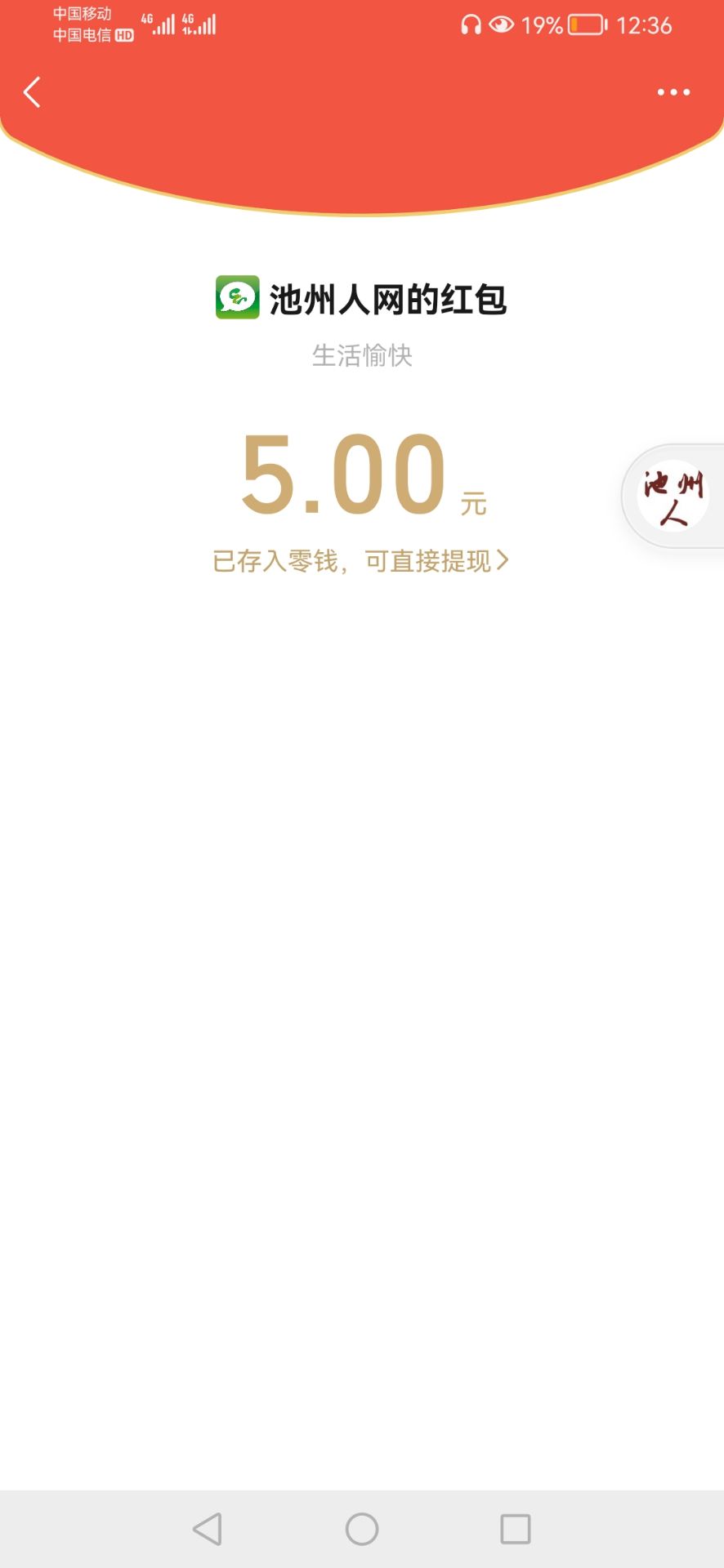Open the recent apps view
Viewport: 724px width, 1568px height.
click(x=515, y=1529)
